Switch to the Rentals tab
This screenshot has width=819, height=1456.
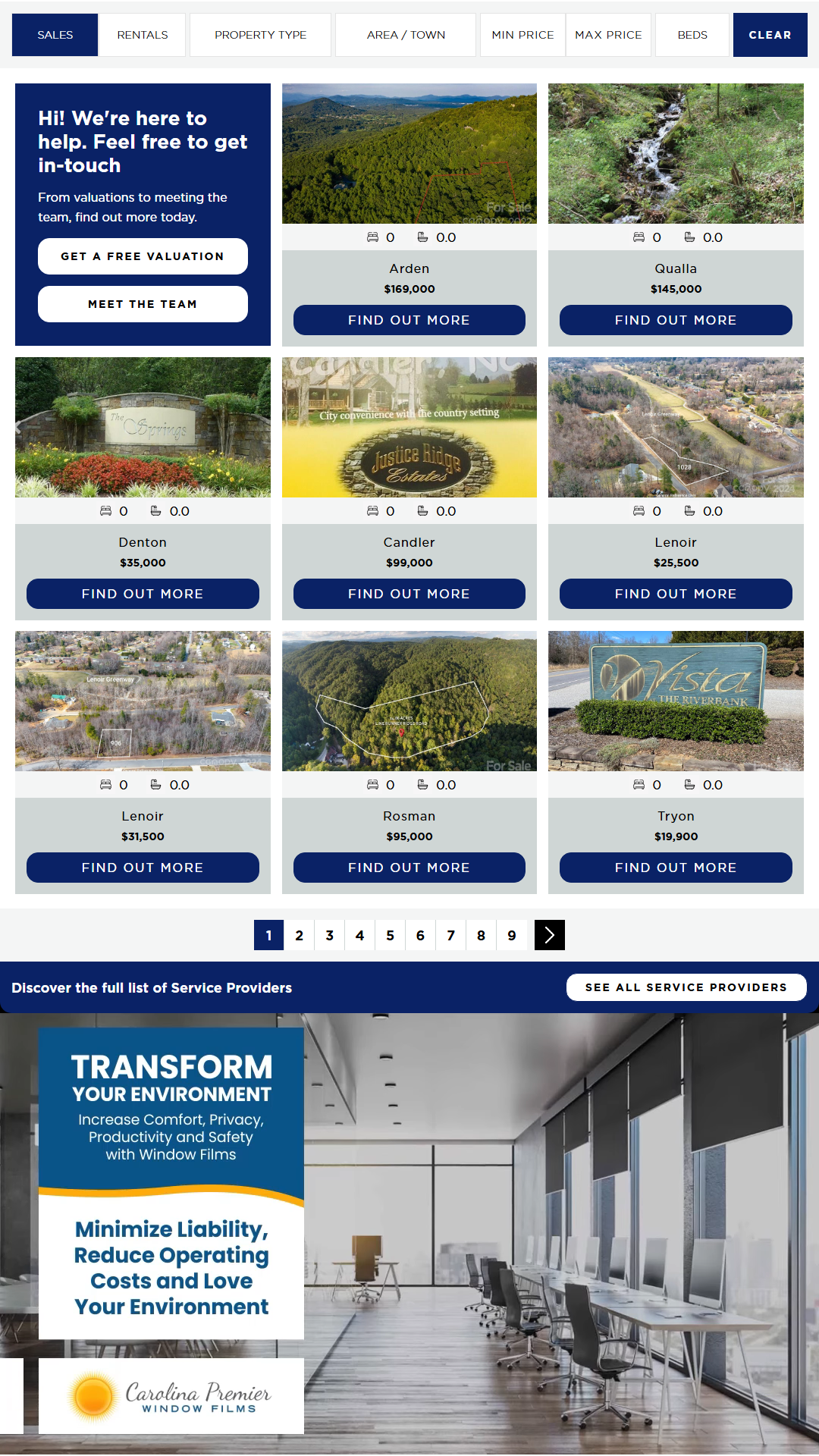pos(142,35)
